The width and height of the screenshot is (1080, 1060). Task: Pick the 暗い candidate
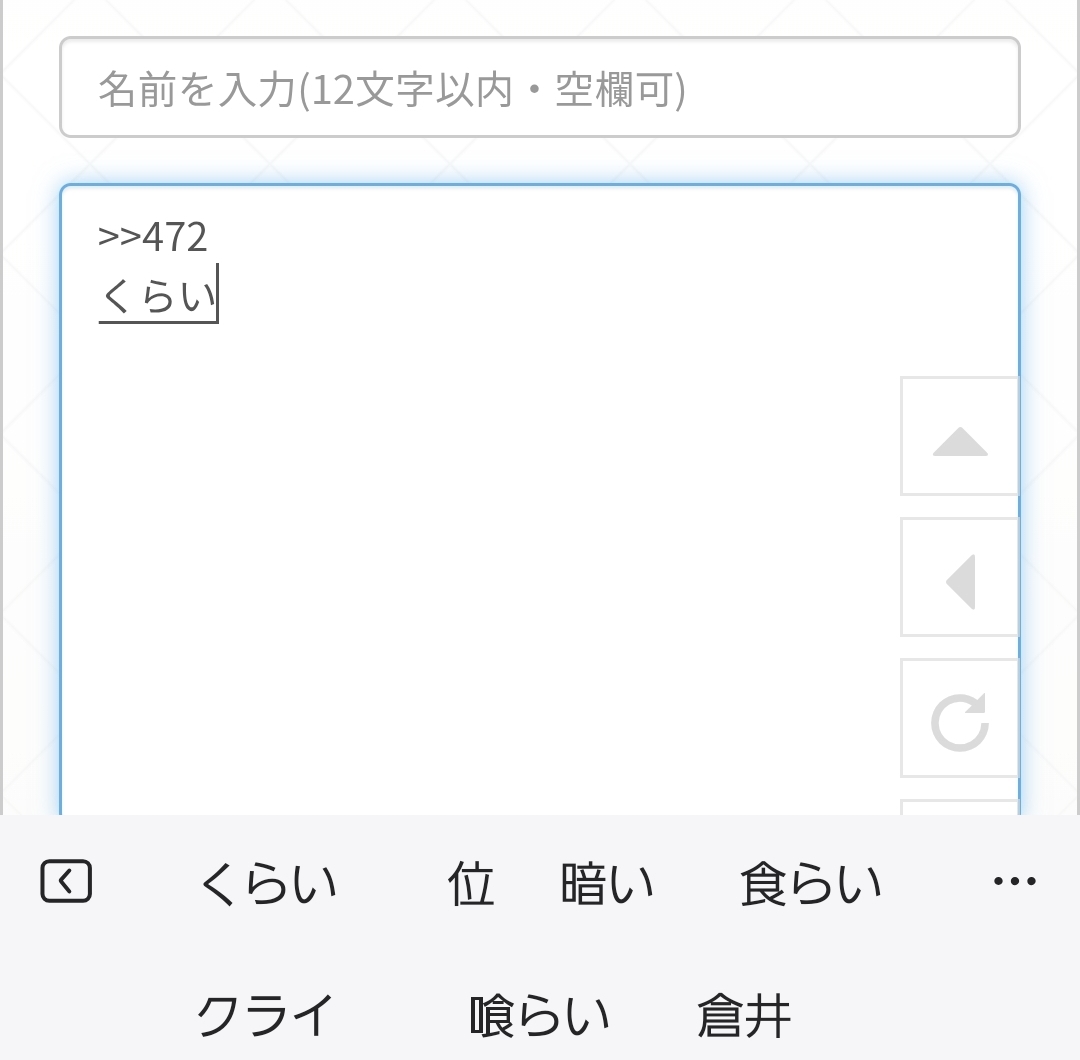pyautogui.click(x=607, y=884)
